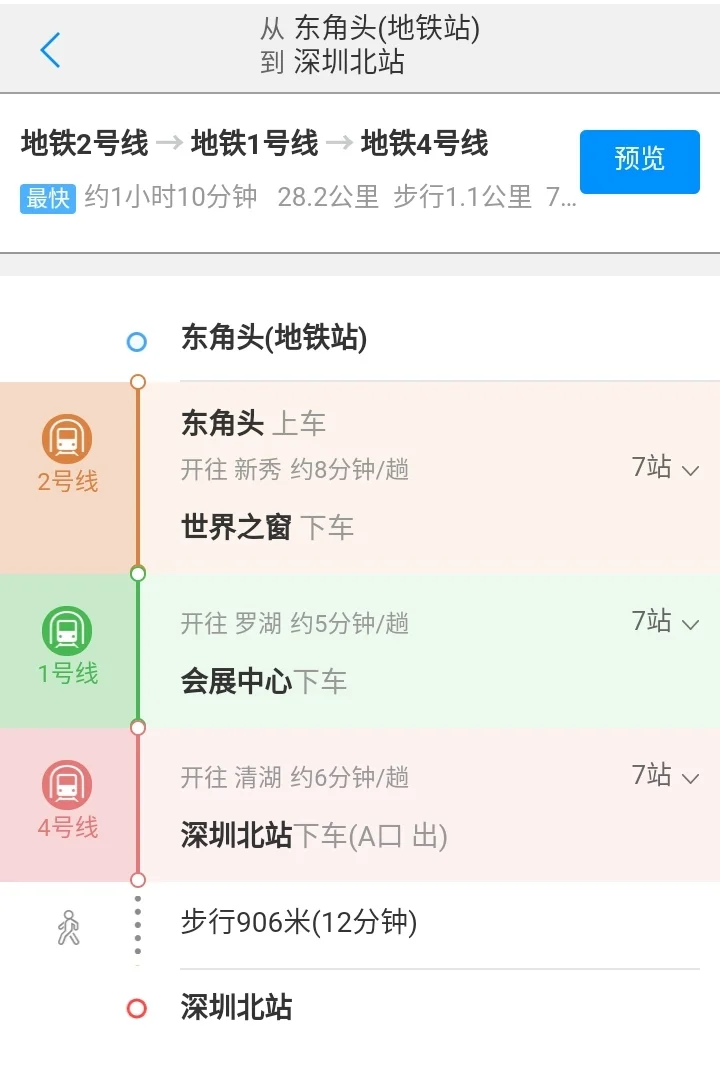Click the 深圳北站 destination circle marker
Viewport: 720px width, 1068px height.
point(135,1008)
